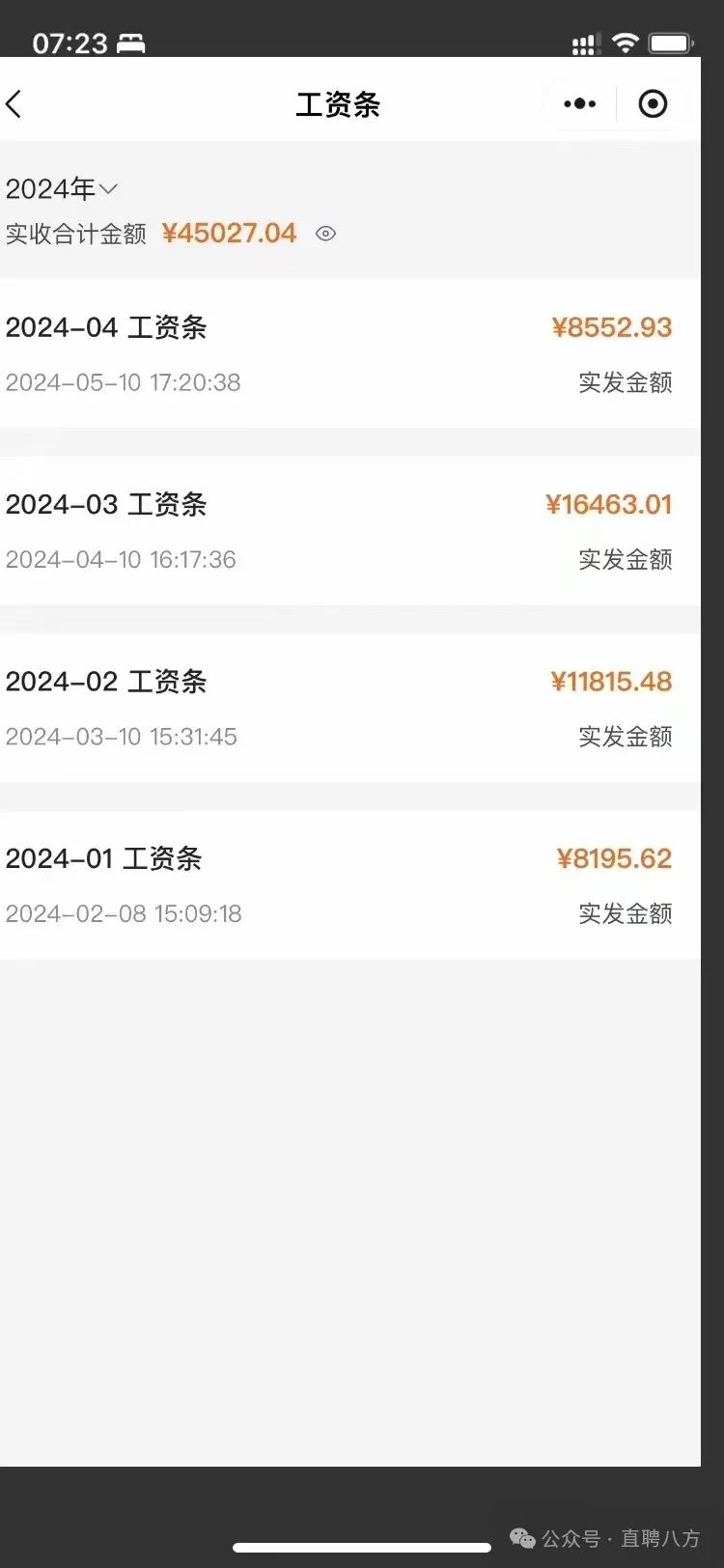Open the mini program three-dot menu
Viewport: 724px width, 1568px height.
click(579, 103)
